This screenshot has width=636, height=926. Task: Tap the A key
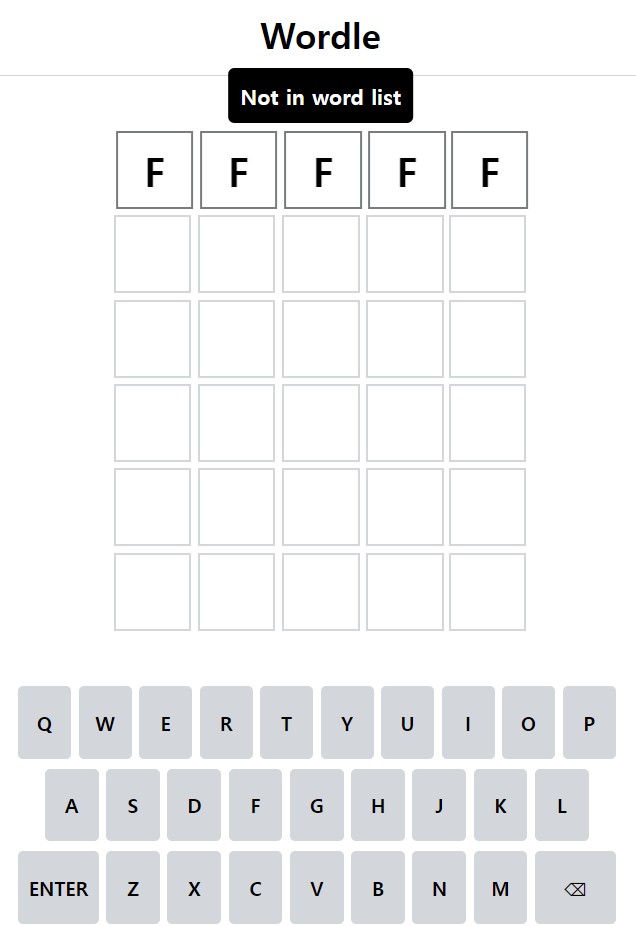[72, 805]
